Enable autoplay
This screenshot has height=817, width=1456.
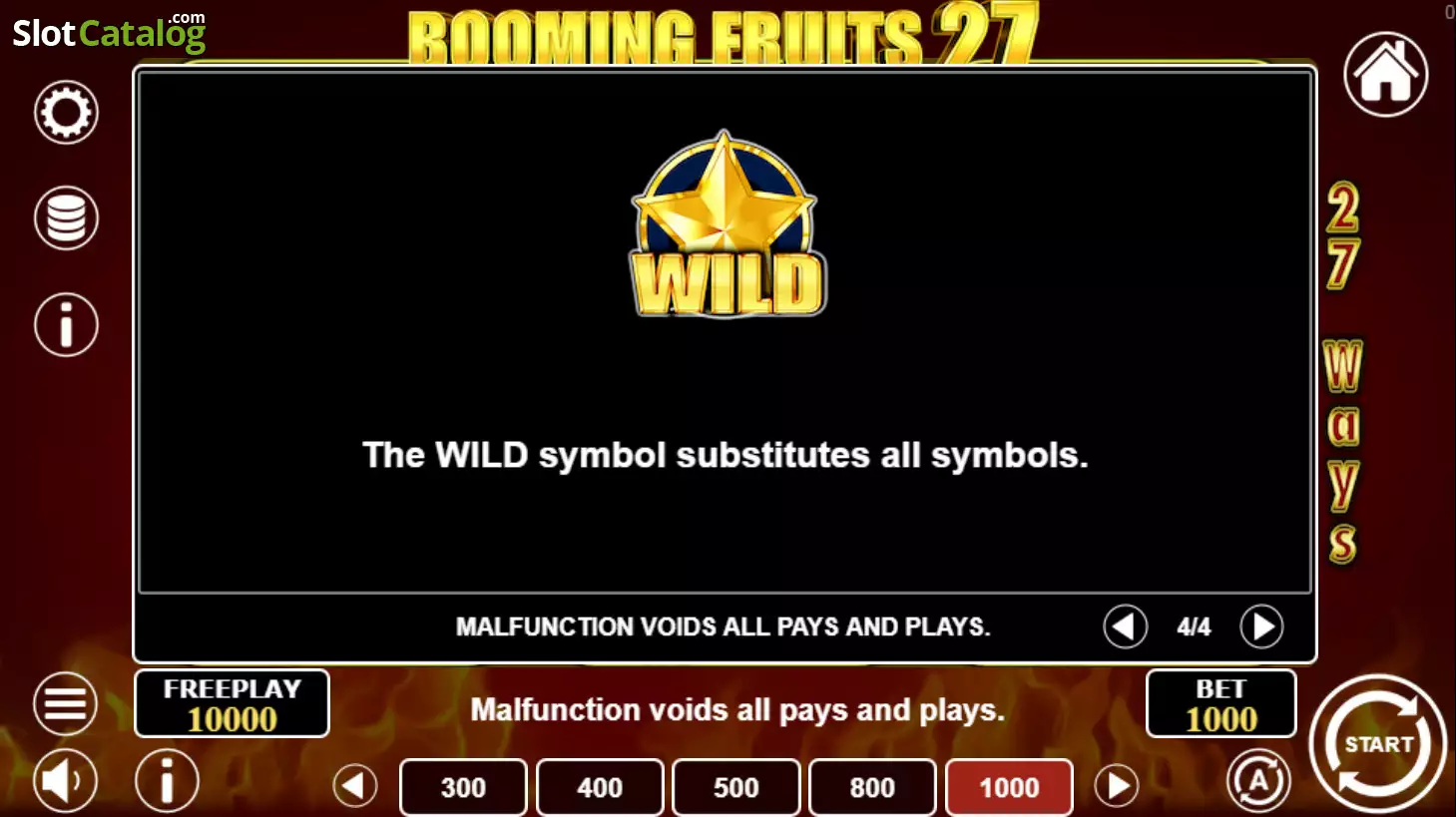coord(1258,780)
